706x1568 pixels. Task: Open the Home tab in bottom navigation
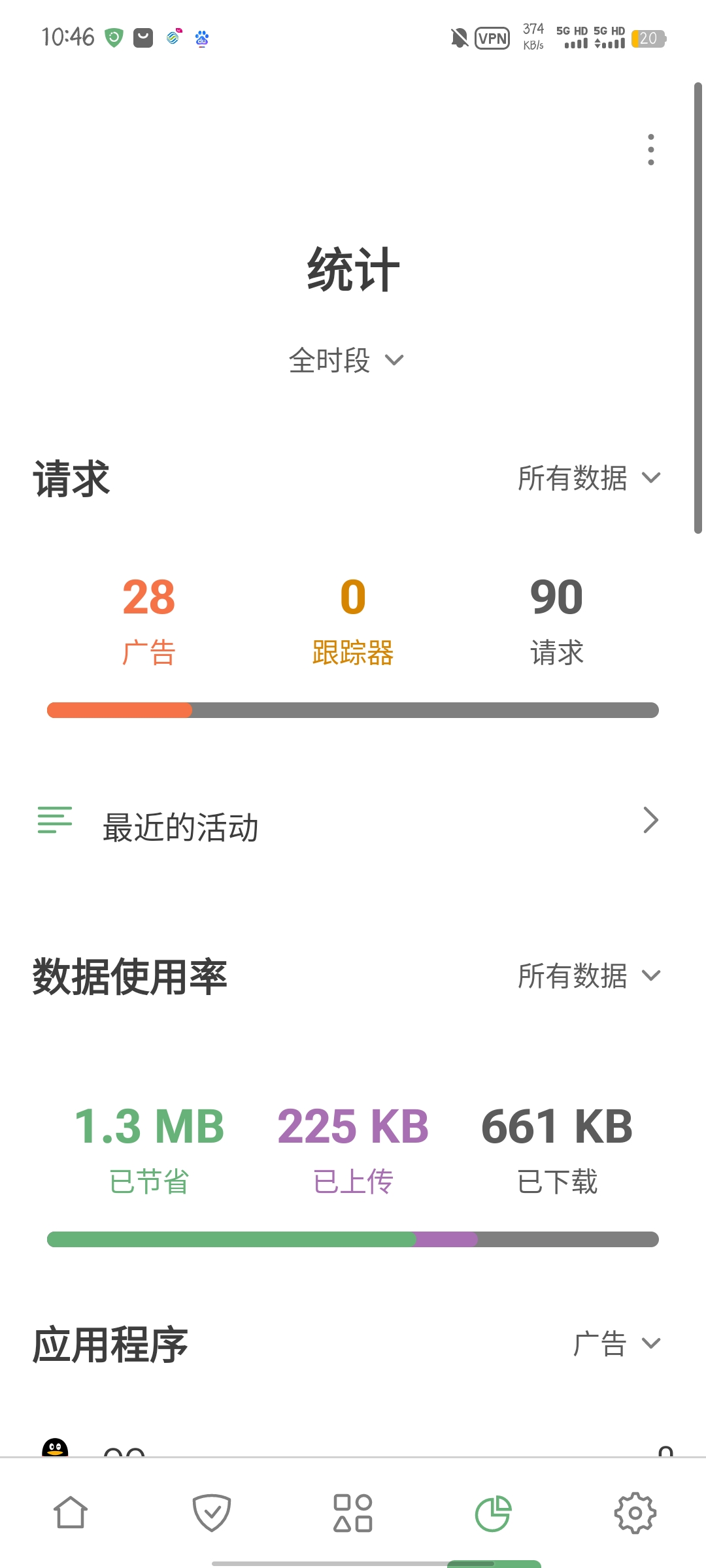(x=72, y=1513)
